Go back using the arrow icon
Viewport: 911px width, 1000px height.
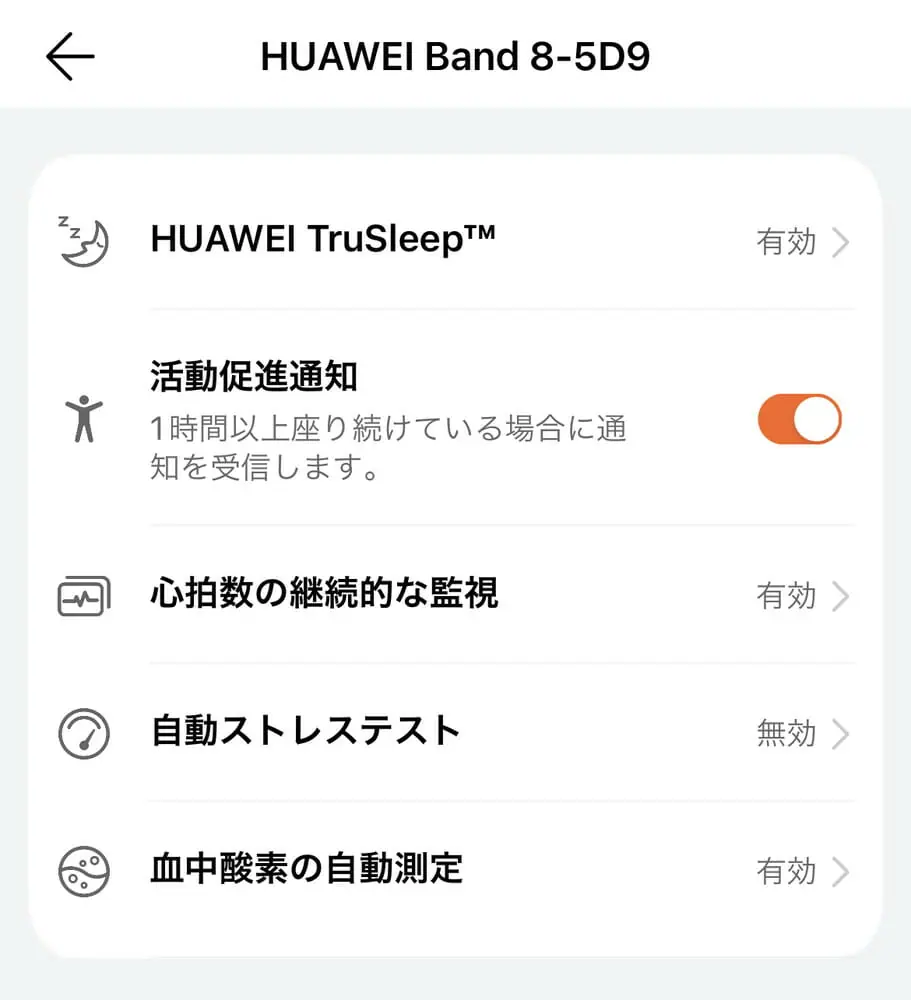[x=70, y=58]
